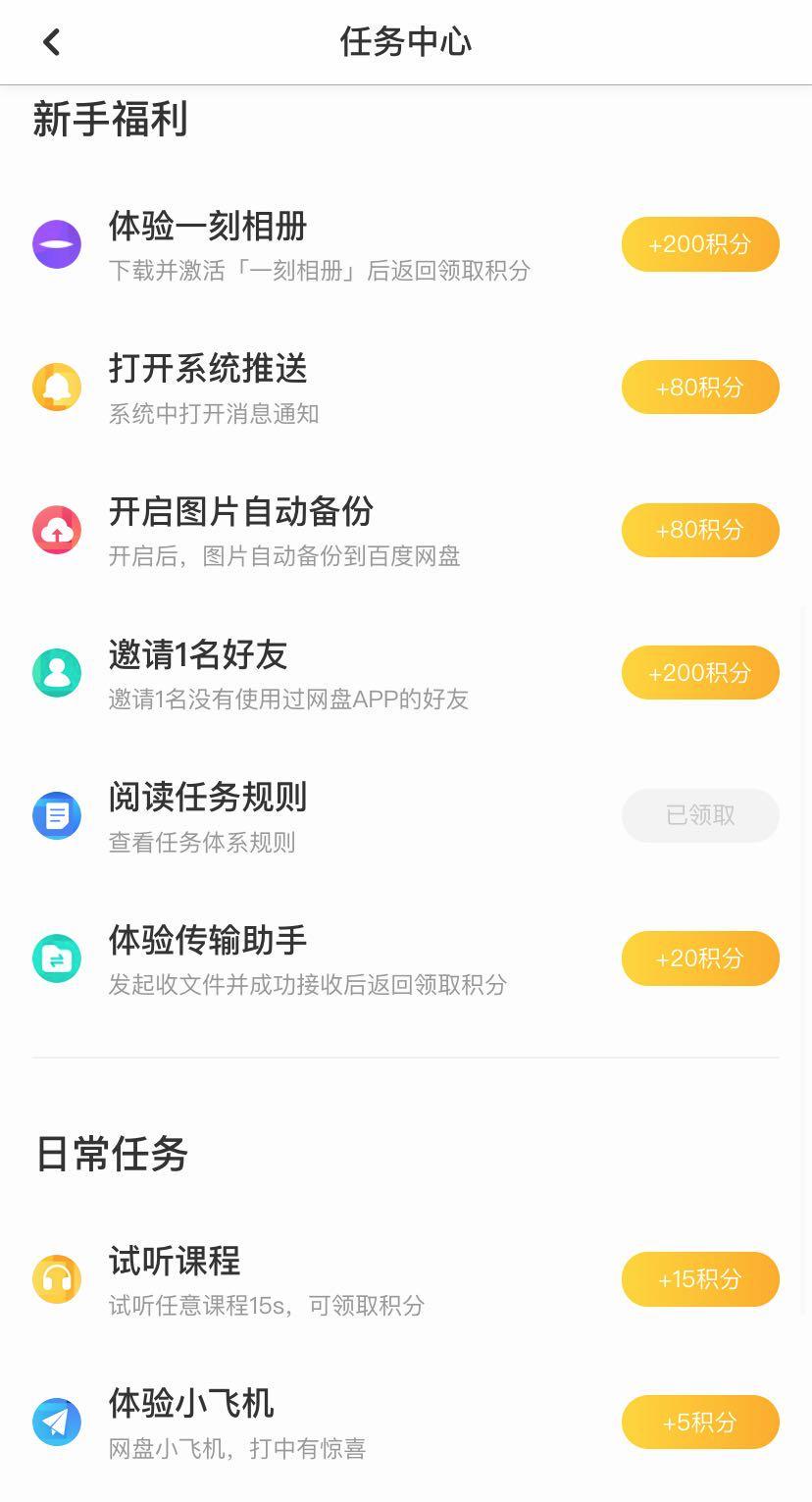Go back from 任务中心
The width and height of the screenshot is (812, 1502).
click(52, 42)
